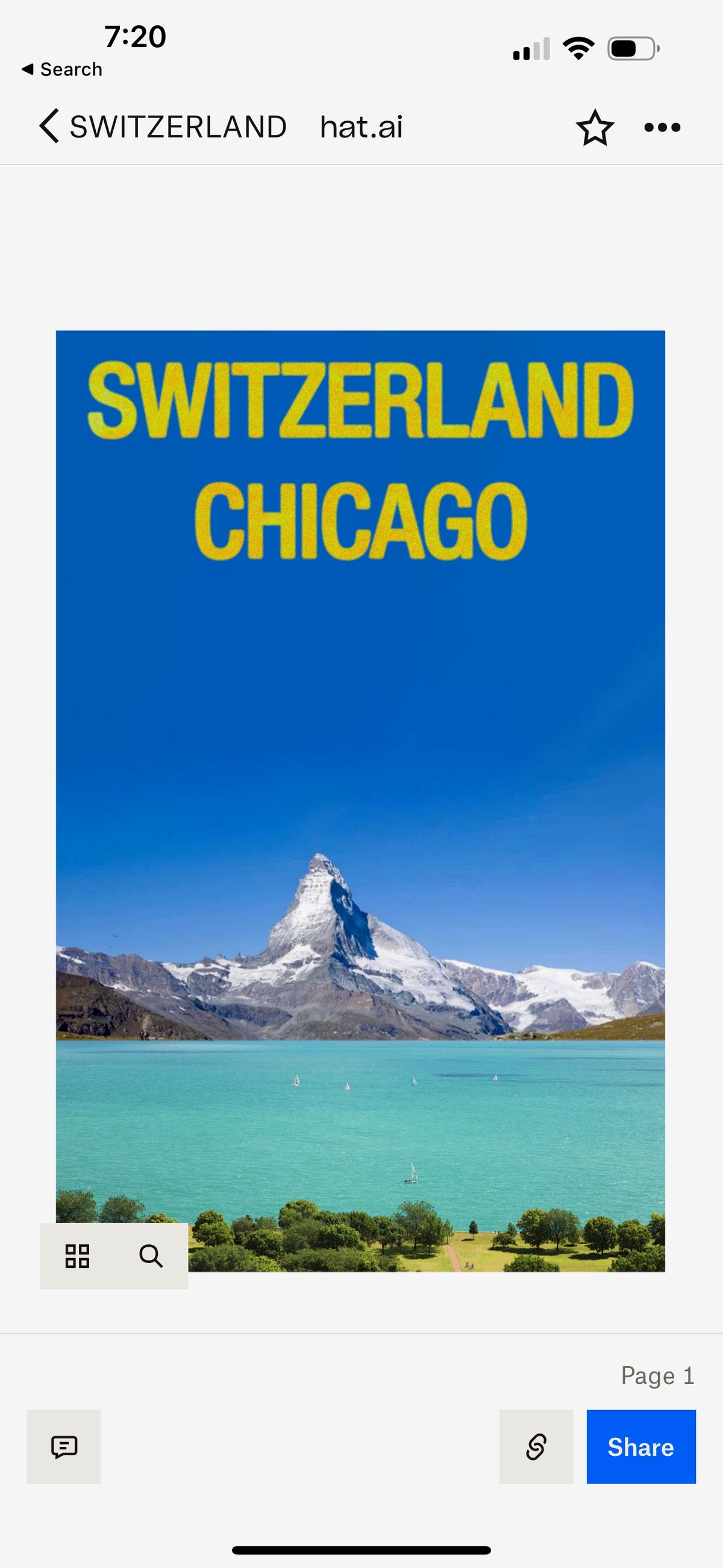Screen dimensions: 723x1568
Task: Go back from the SWITZERLAND file
Action: [50, 127]
